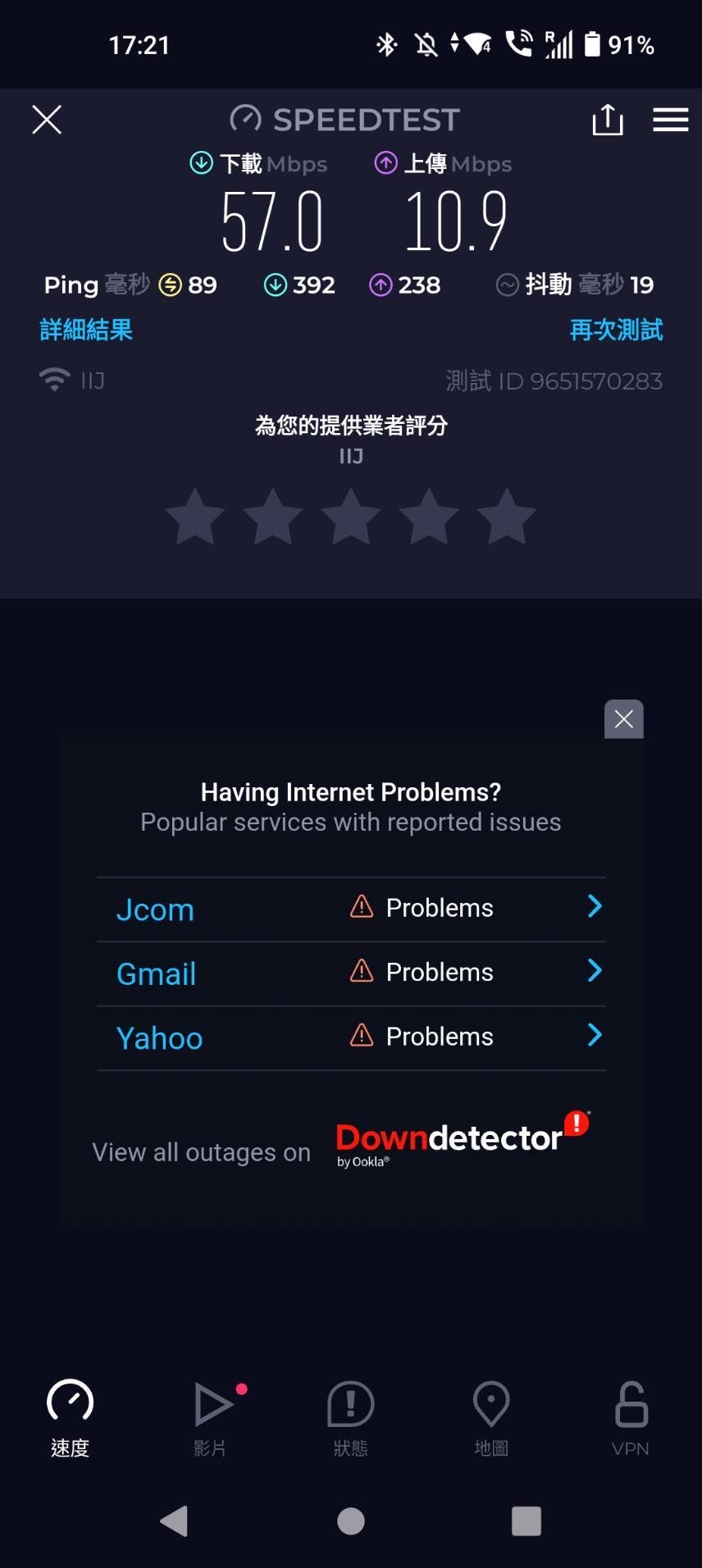This screenshot has width=702, height=1568.
Task: Dismiss the Having Internet Problems card
Action: point(623,719)
